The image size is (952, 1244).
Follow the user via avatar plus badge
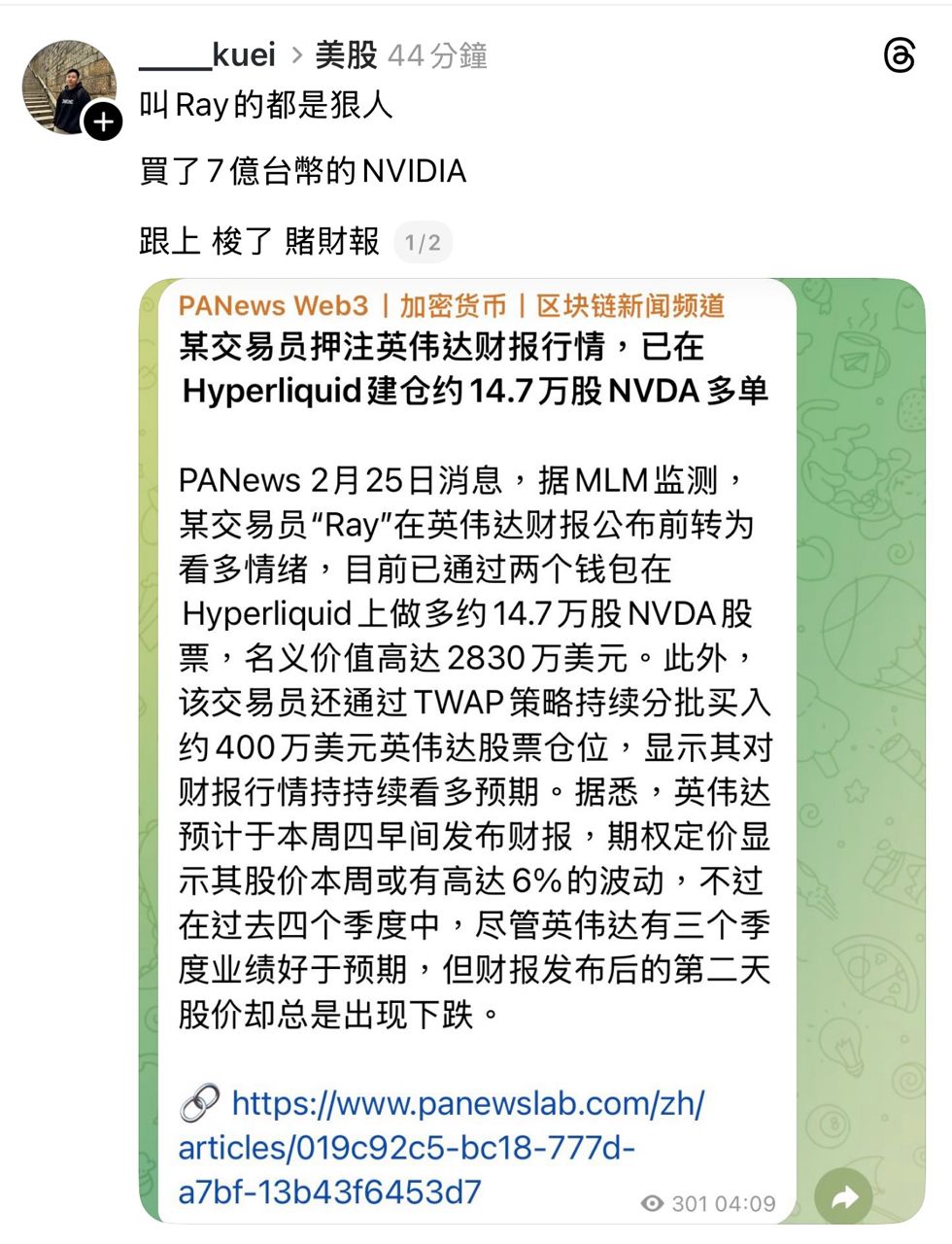102,123
